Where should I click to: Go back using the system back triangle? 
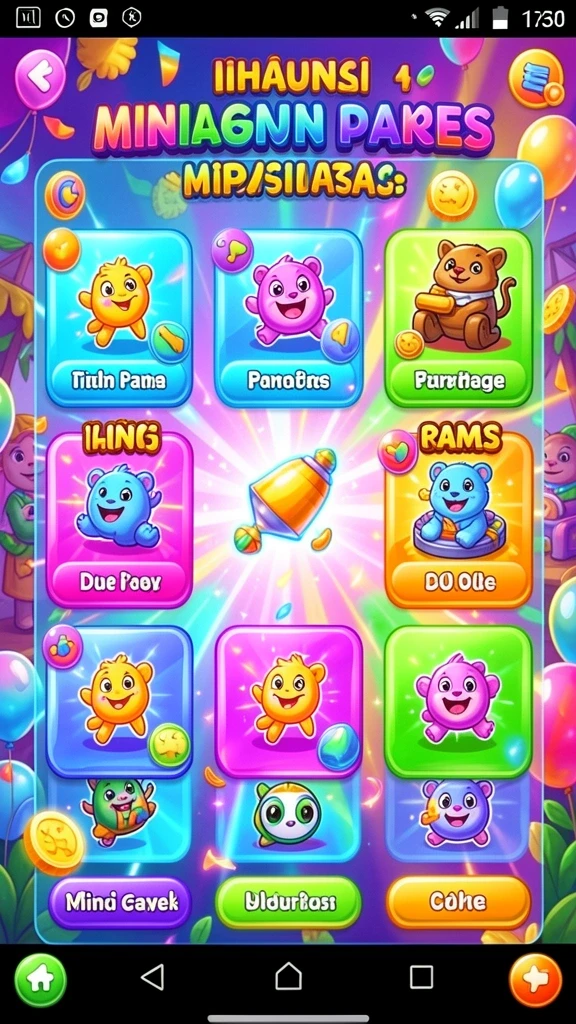[153, 978]
